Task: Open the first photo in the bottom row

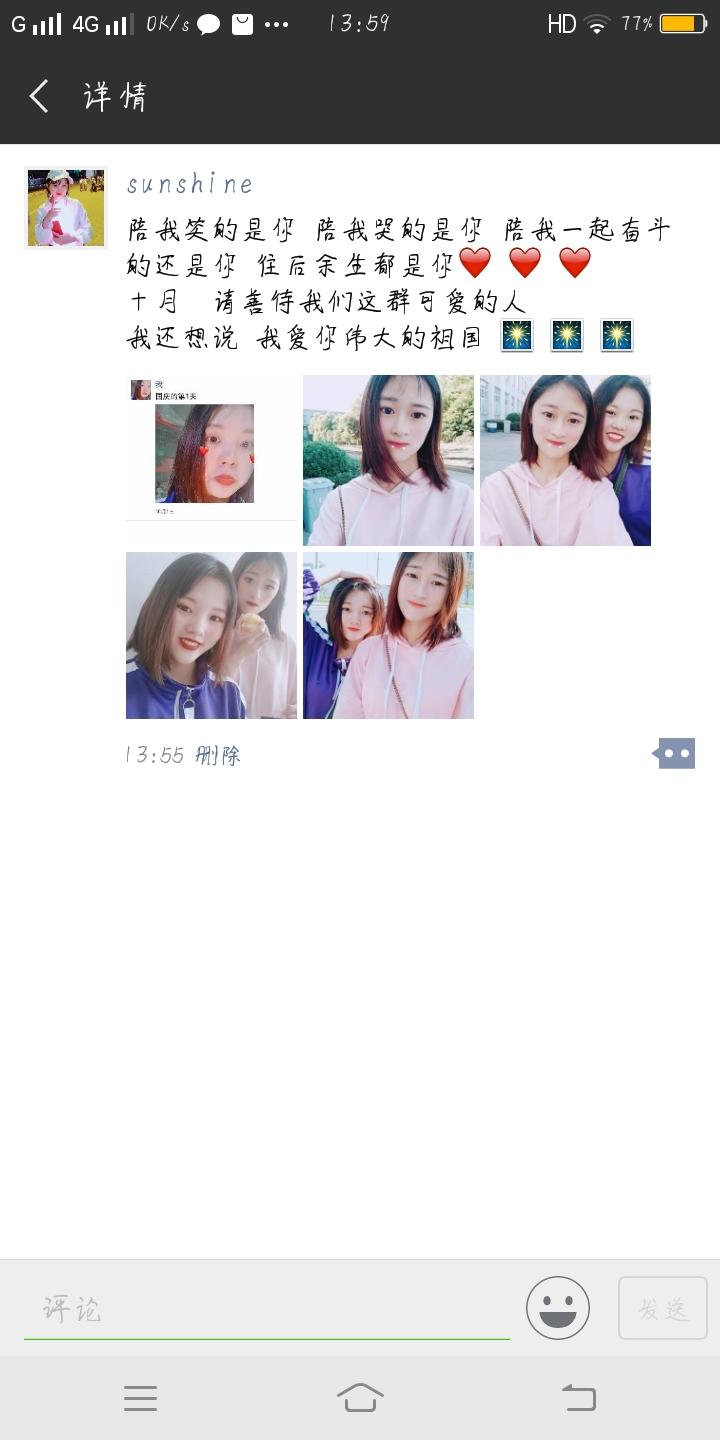Action: pos(211,635)
